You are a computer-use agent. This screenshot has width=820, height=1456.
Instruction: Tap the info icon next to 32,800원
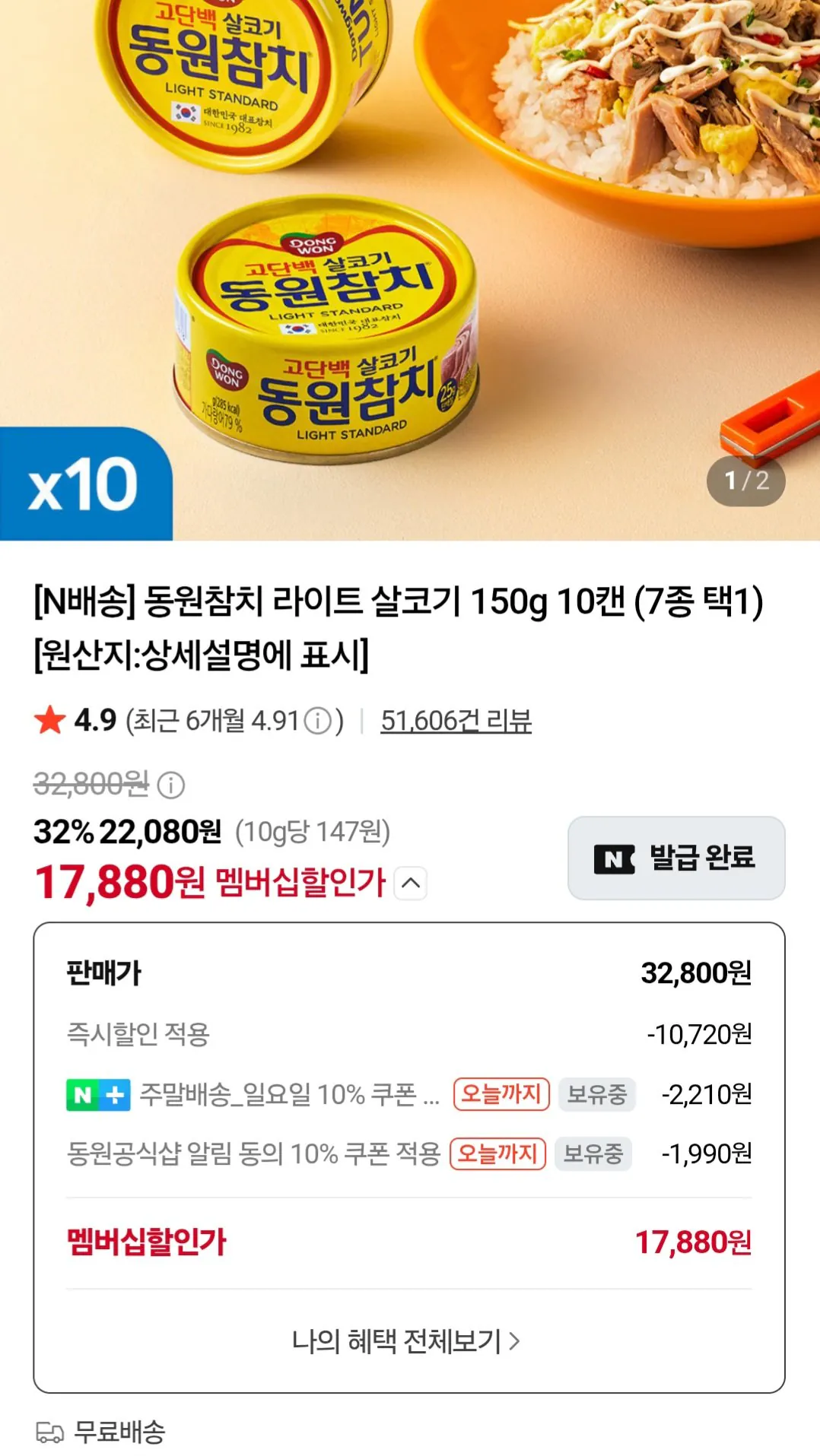[x=171, y=785]
